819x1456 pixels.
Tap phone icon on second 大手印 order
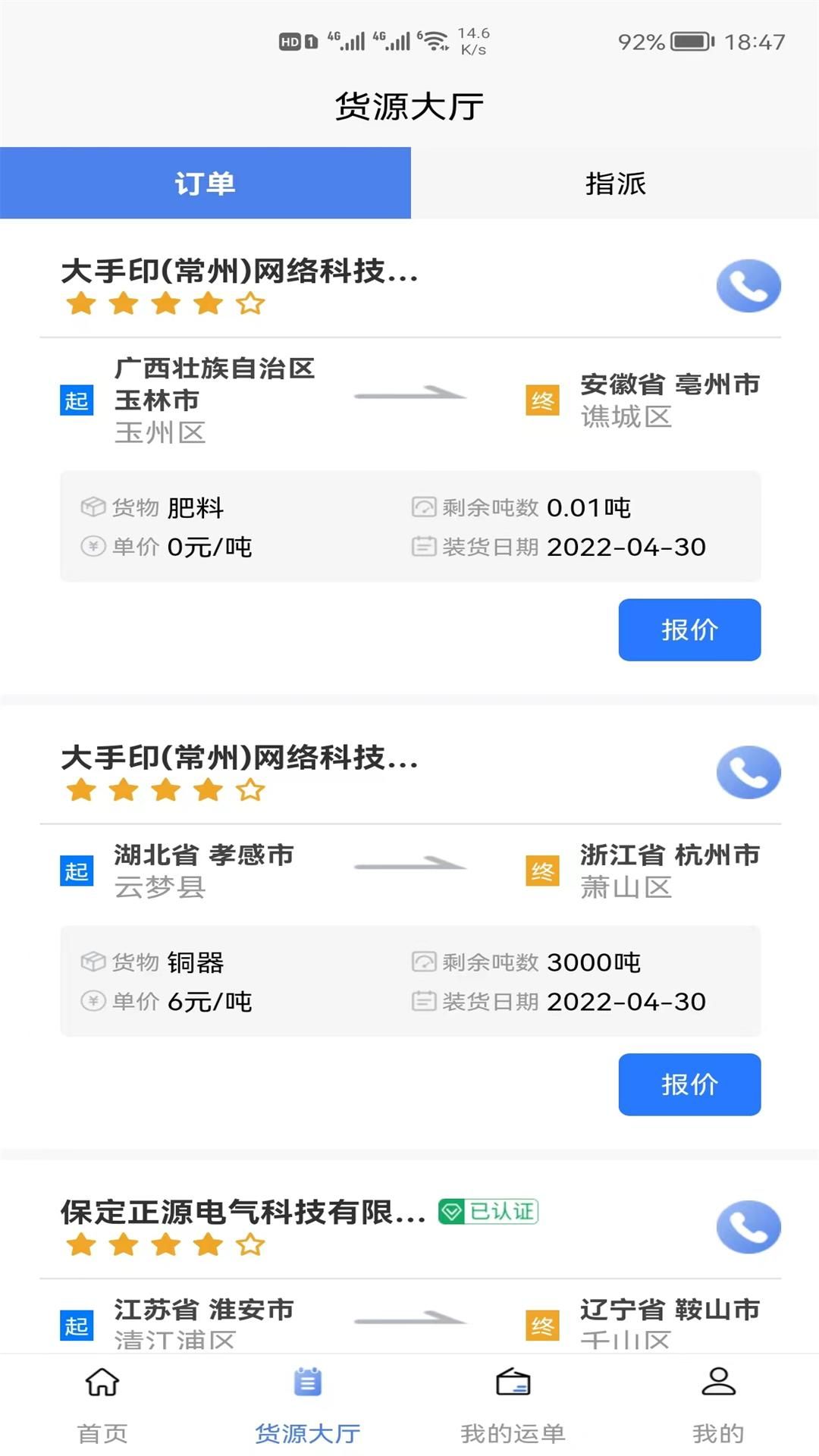point(748,772)
